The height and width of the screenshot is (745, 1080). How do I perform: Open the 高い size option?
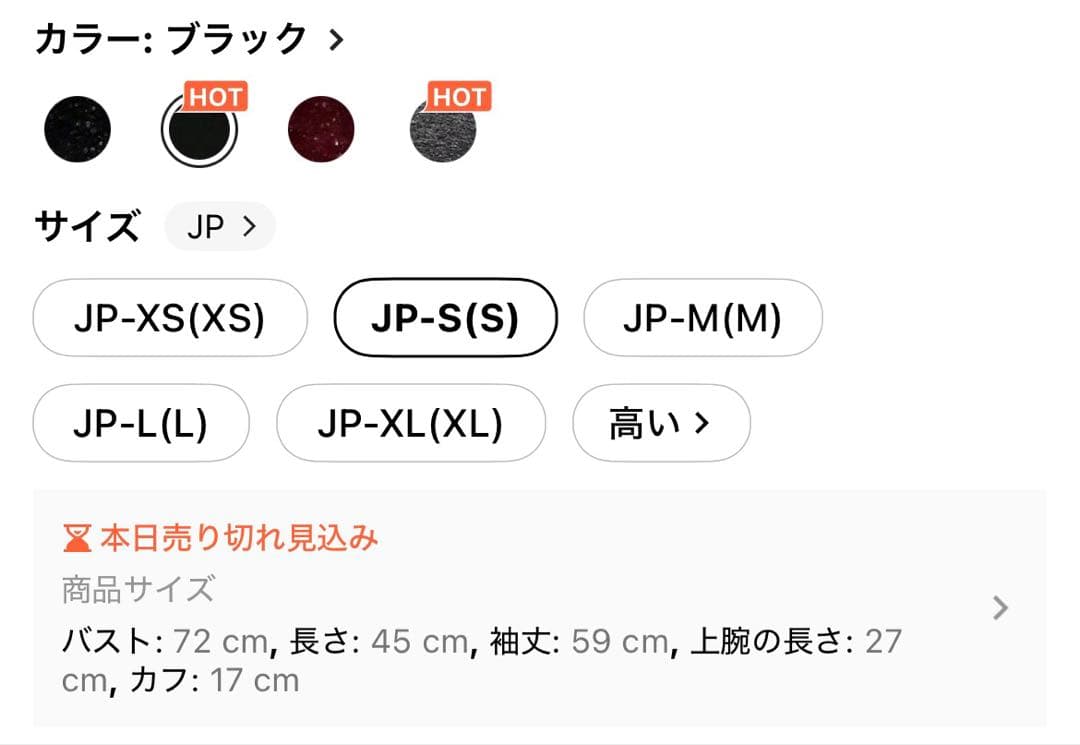661,423
